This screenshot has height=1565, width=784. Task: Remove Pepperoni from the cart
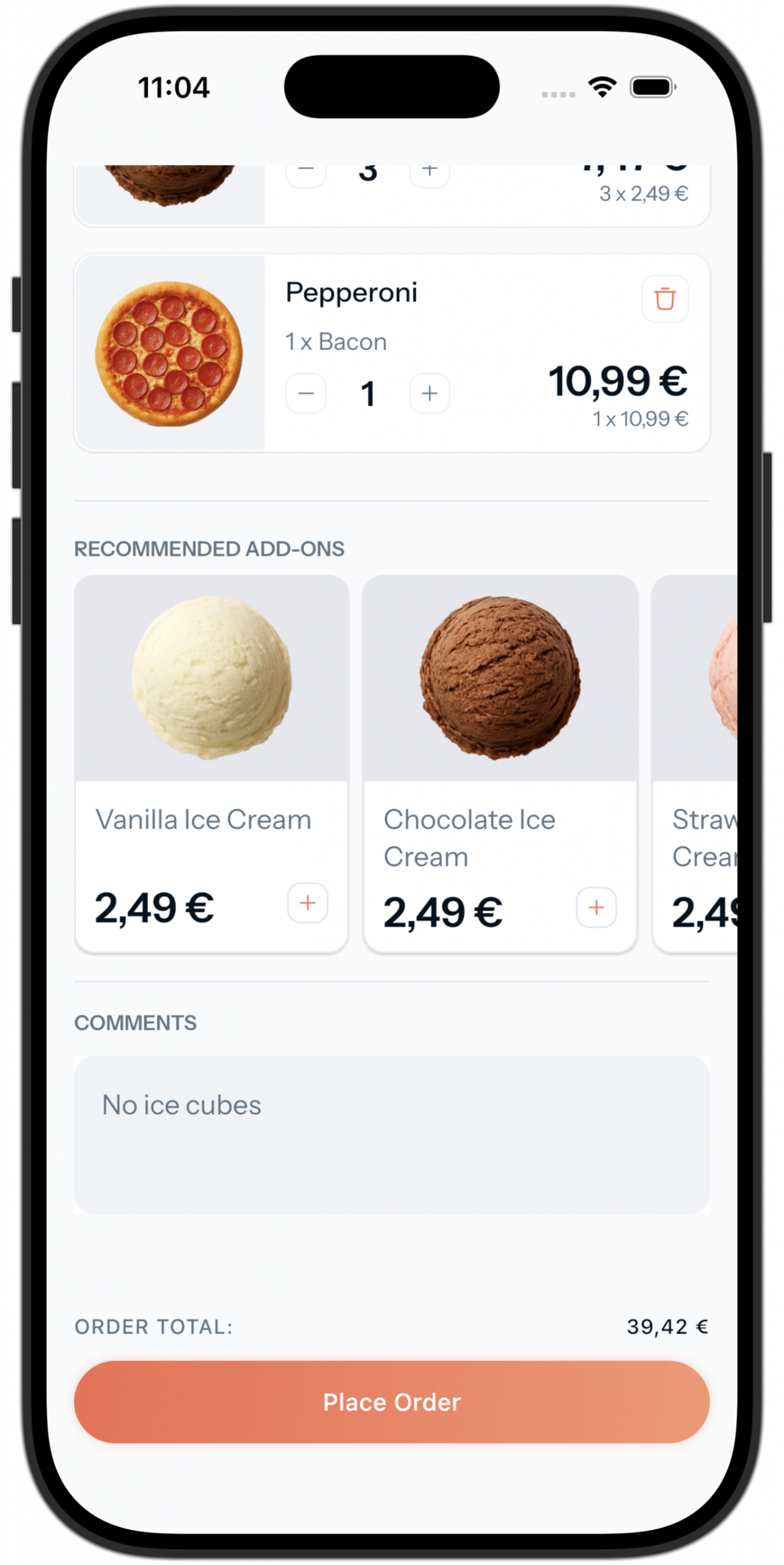(665, 299)
